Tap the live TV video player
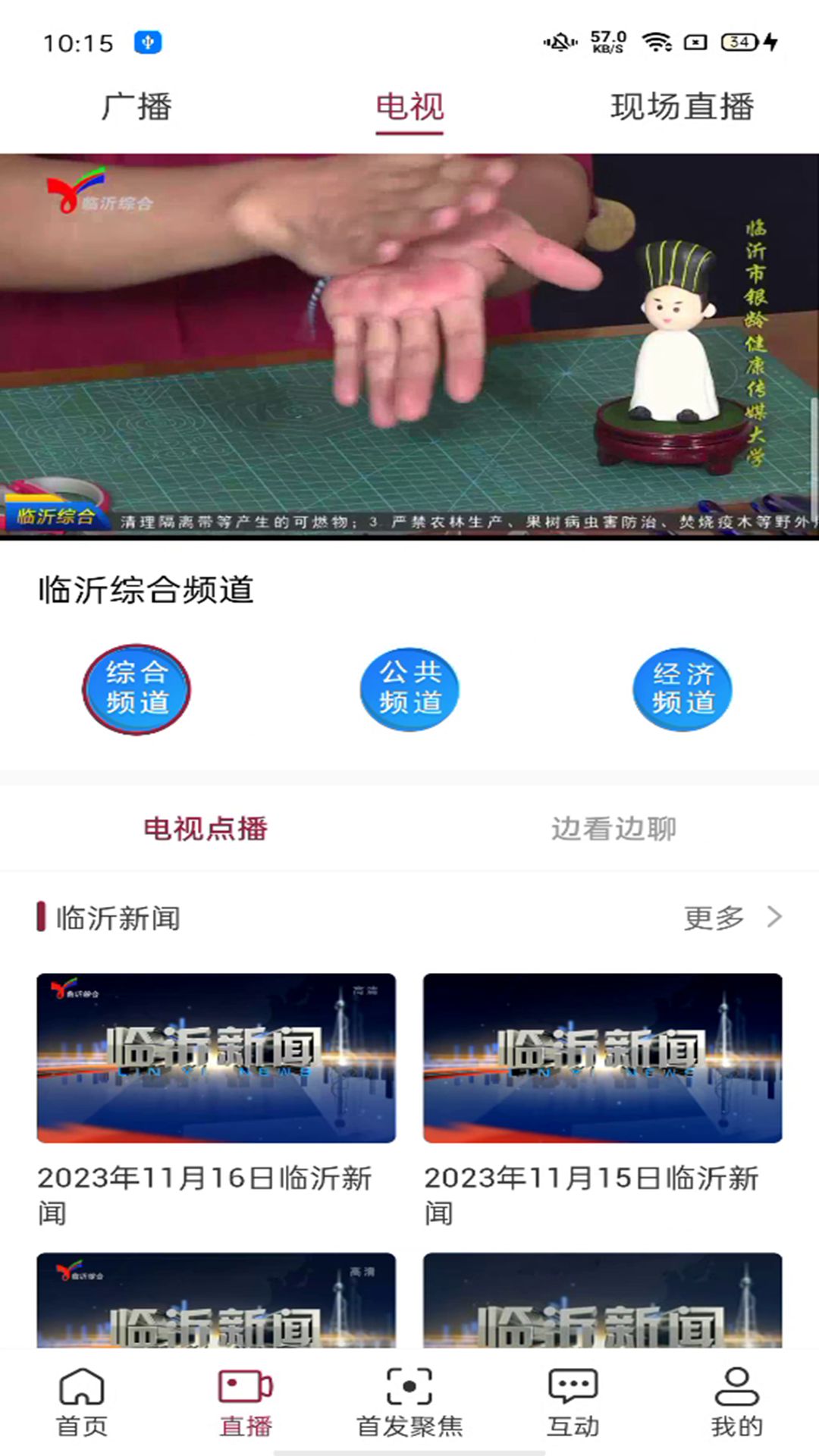This screenshot has width=819, height=1456. coord(409,347)
